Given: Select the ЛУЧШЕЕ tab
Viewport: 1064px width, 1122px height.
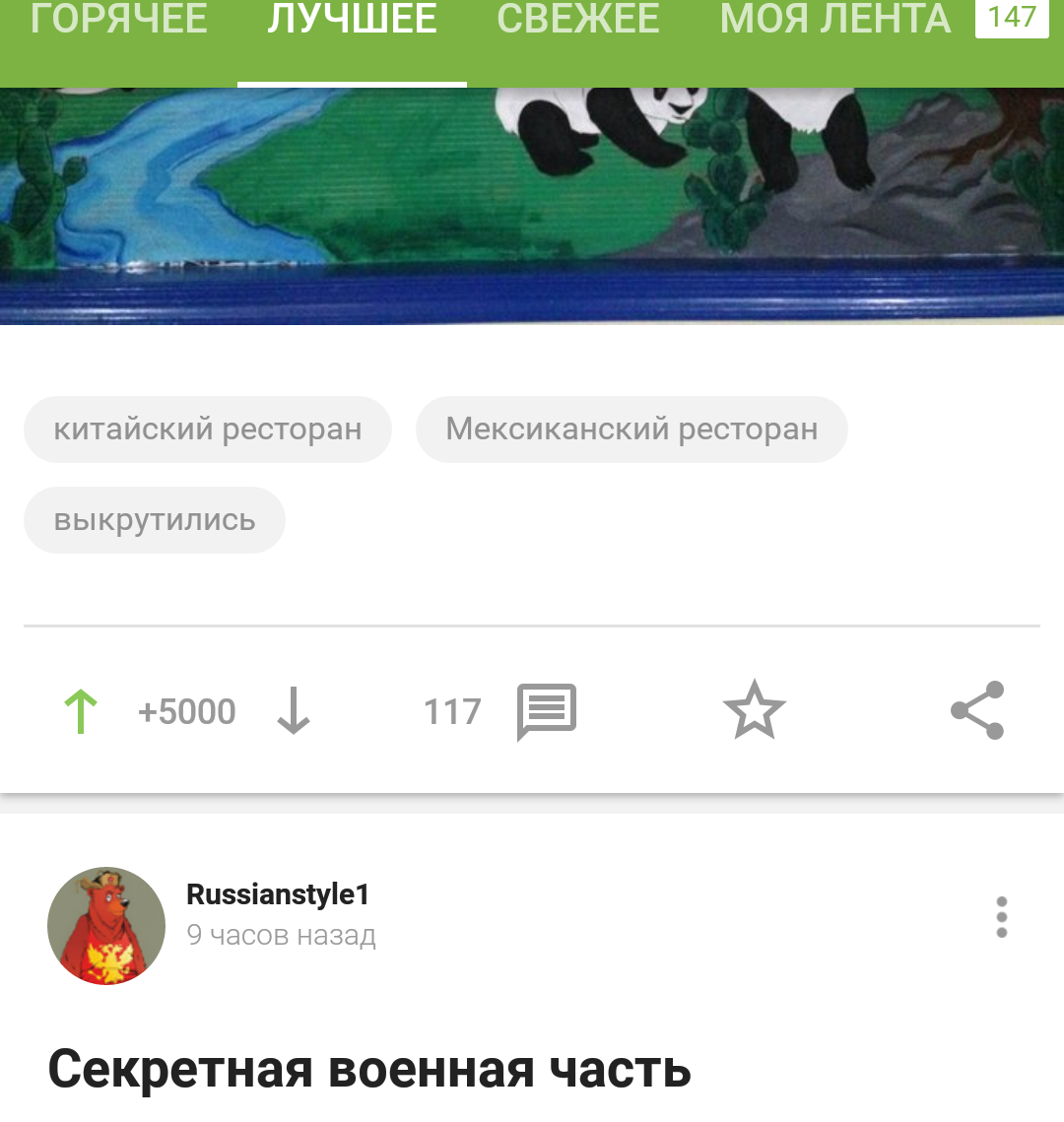Looking at the screenshot, I should [352, 20].
